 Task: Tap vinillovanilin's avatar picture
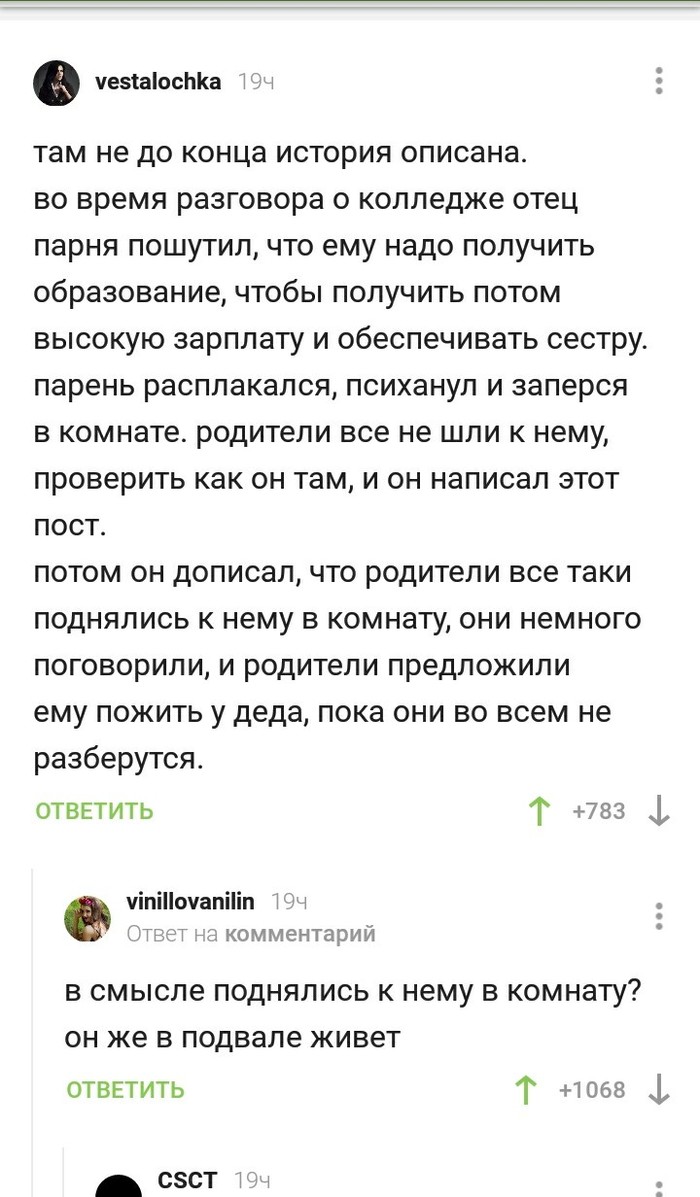pos(88,918)
